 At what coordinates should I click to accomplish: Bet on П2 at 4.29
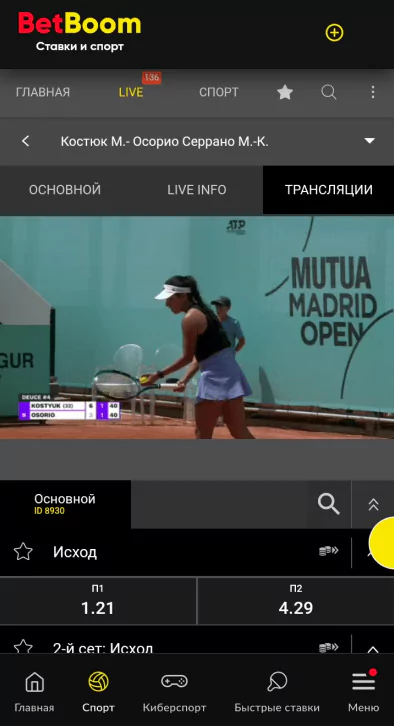click(x=296, y=601)
